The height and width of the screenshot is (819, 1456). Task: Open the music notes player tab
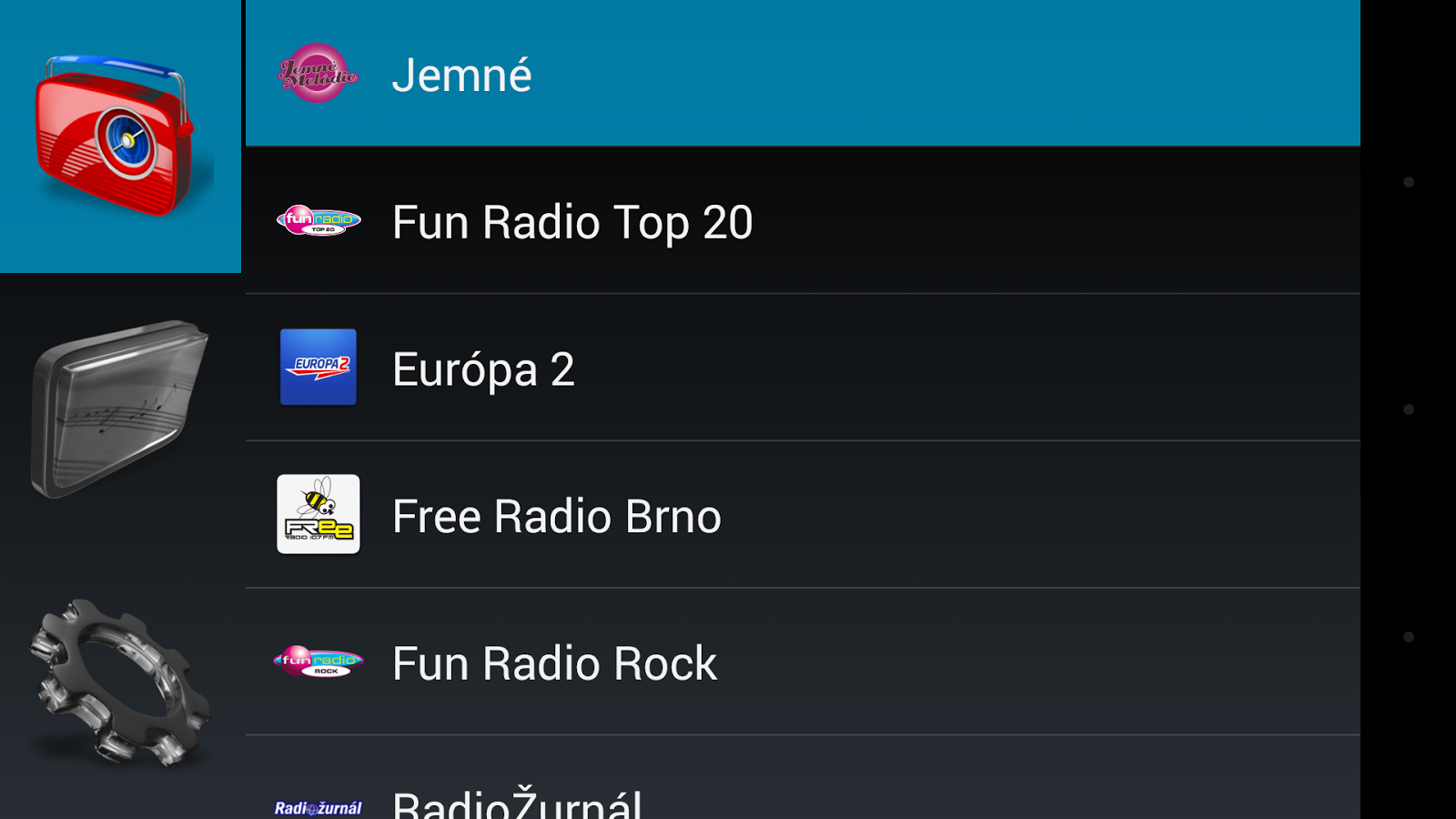120,408
